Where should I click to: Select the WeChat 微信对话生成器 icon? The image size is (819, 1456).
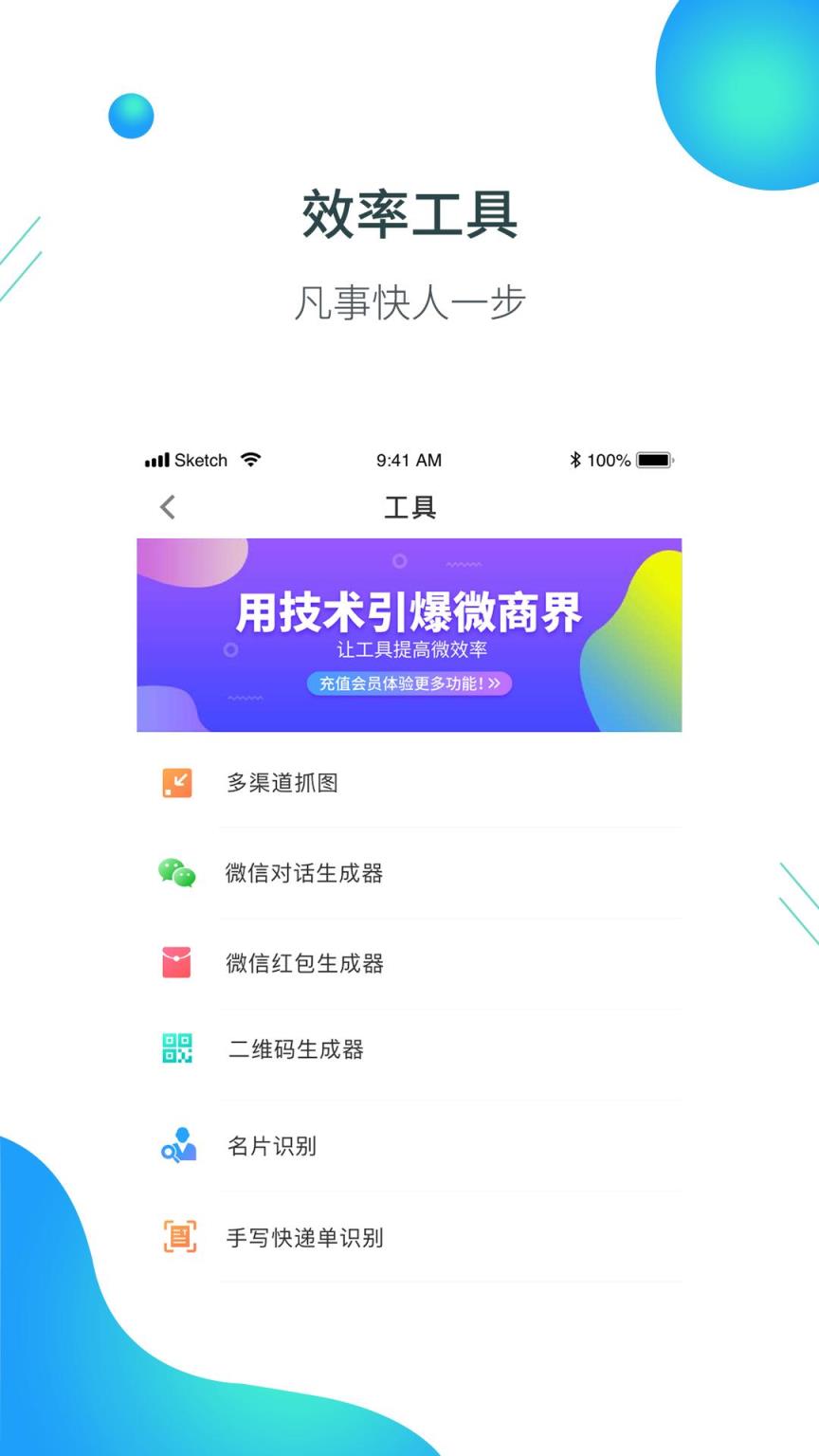pyautogui.click(x=176, y=873)
